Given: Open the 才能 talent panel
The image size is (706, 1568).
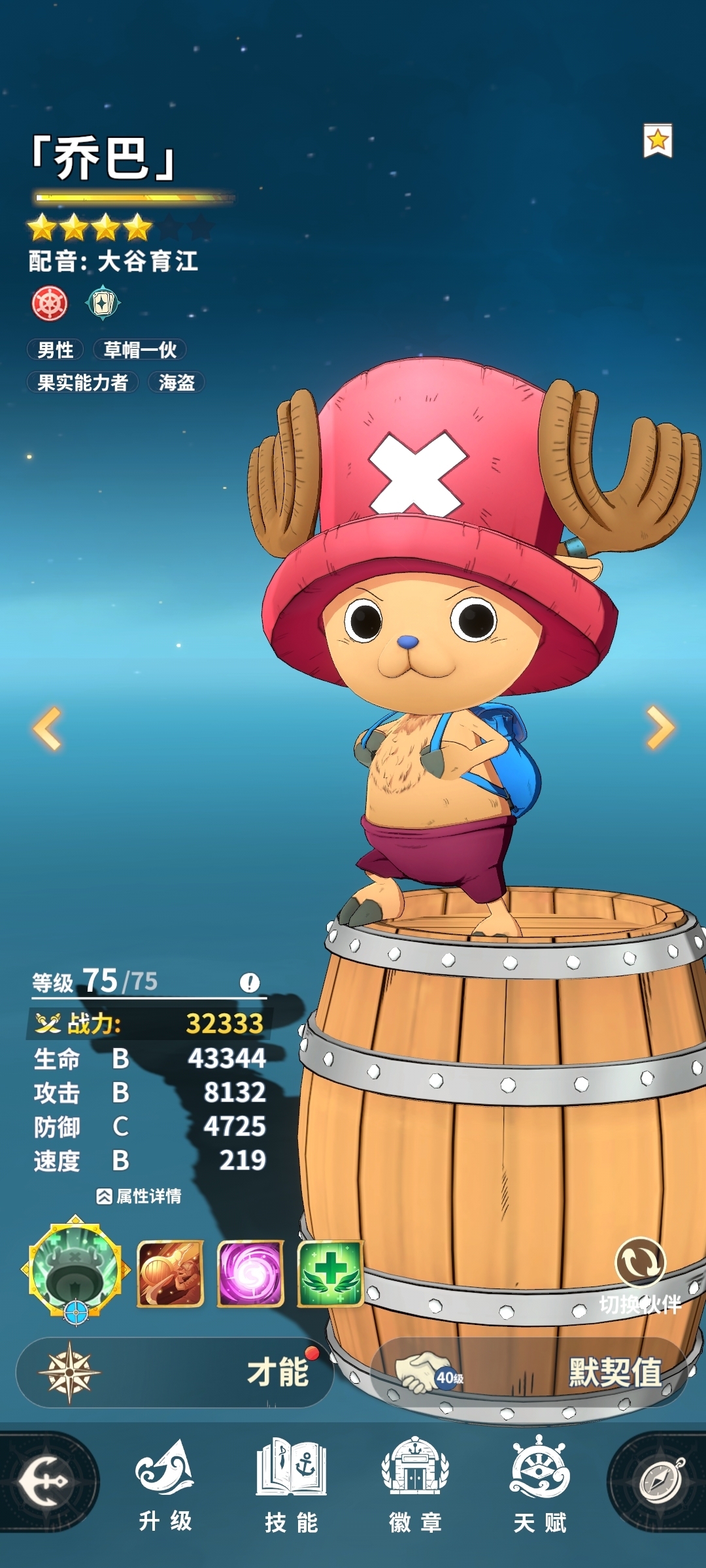Looking at the screenshot, I should coord(175,1372).
